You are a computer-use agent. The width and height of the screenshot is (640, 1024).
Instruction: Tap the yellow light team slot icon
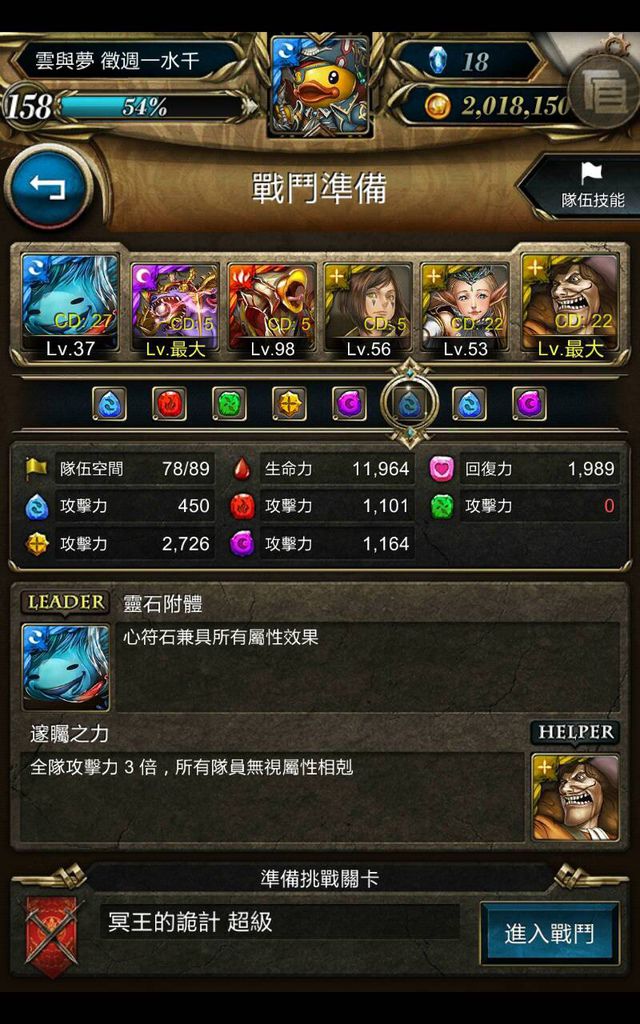tap(290, 403)
